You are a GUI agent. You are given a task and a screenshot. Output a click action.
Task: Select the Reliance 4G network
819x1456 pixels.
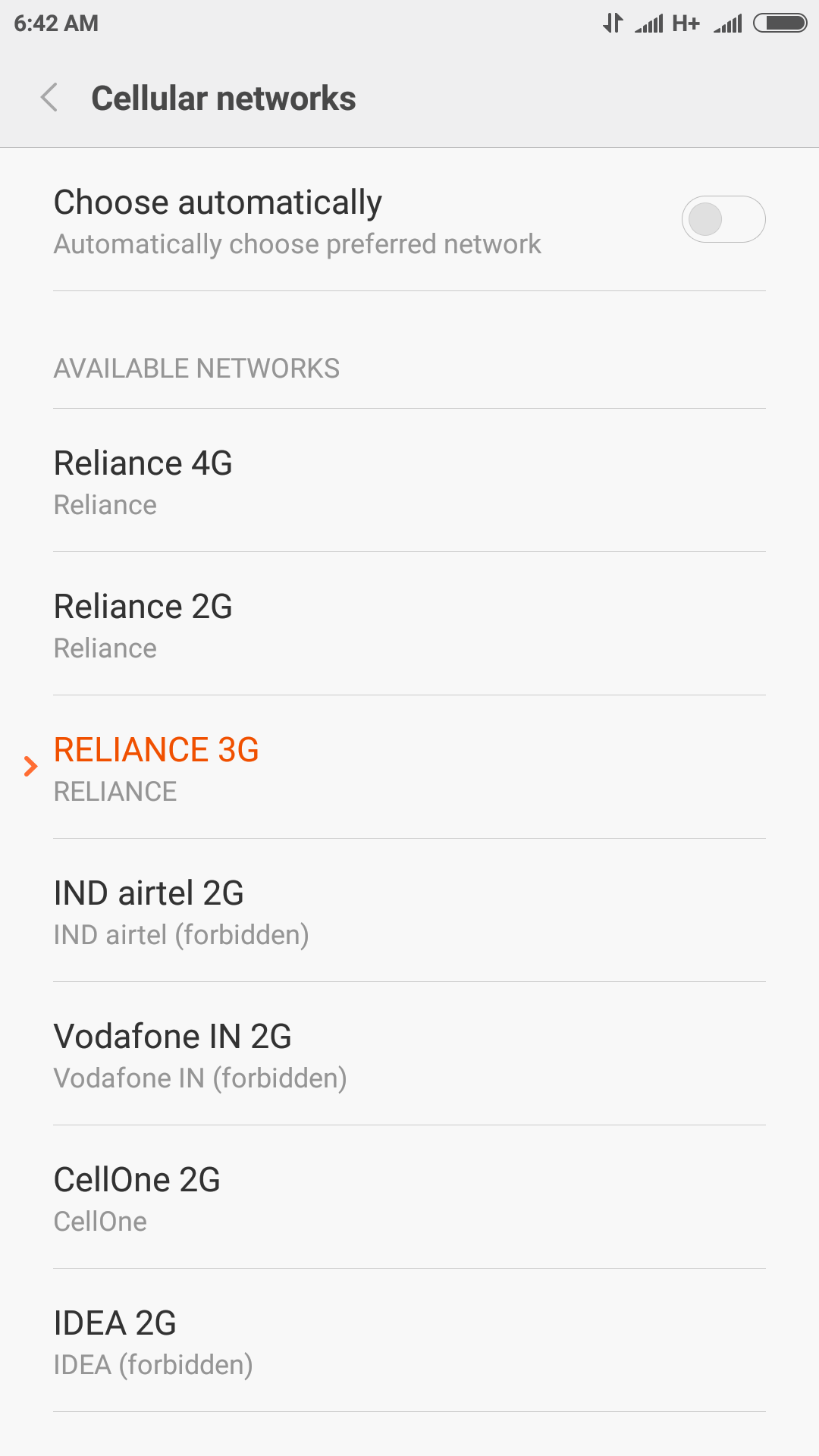(x=409, y=482)
